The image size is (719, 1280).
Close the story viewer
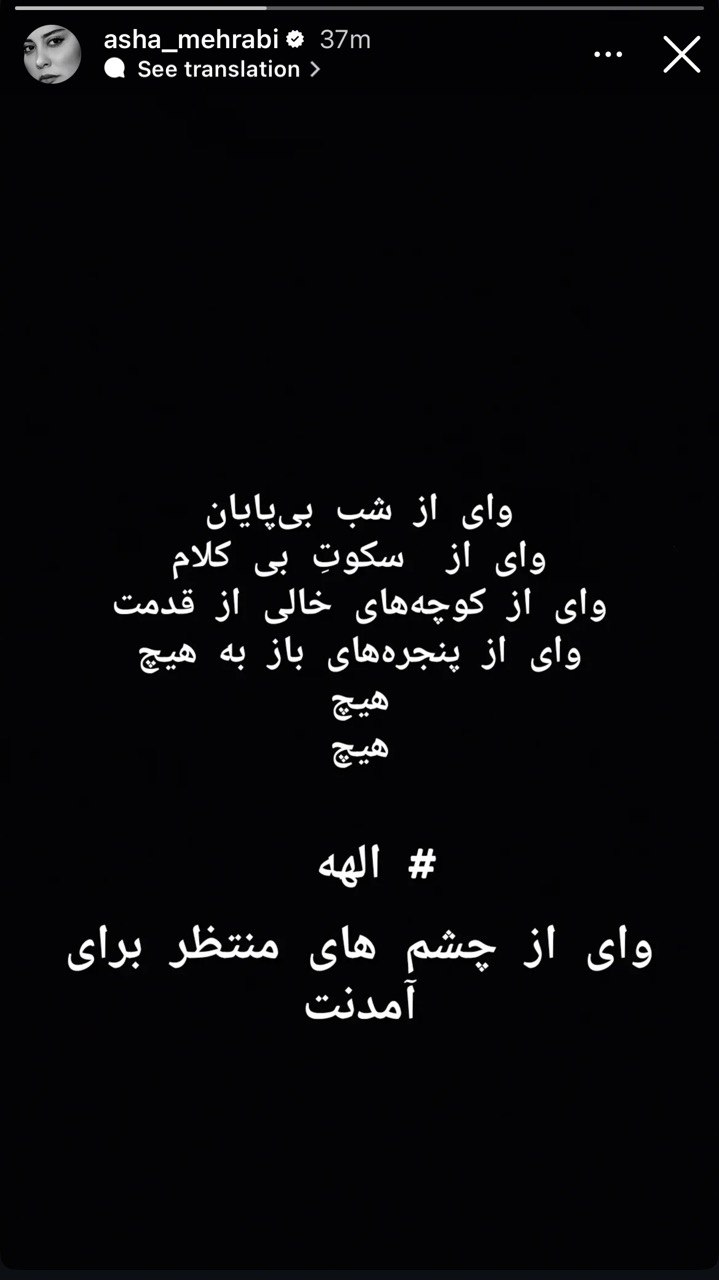point(681,54)
